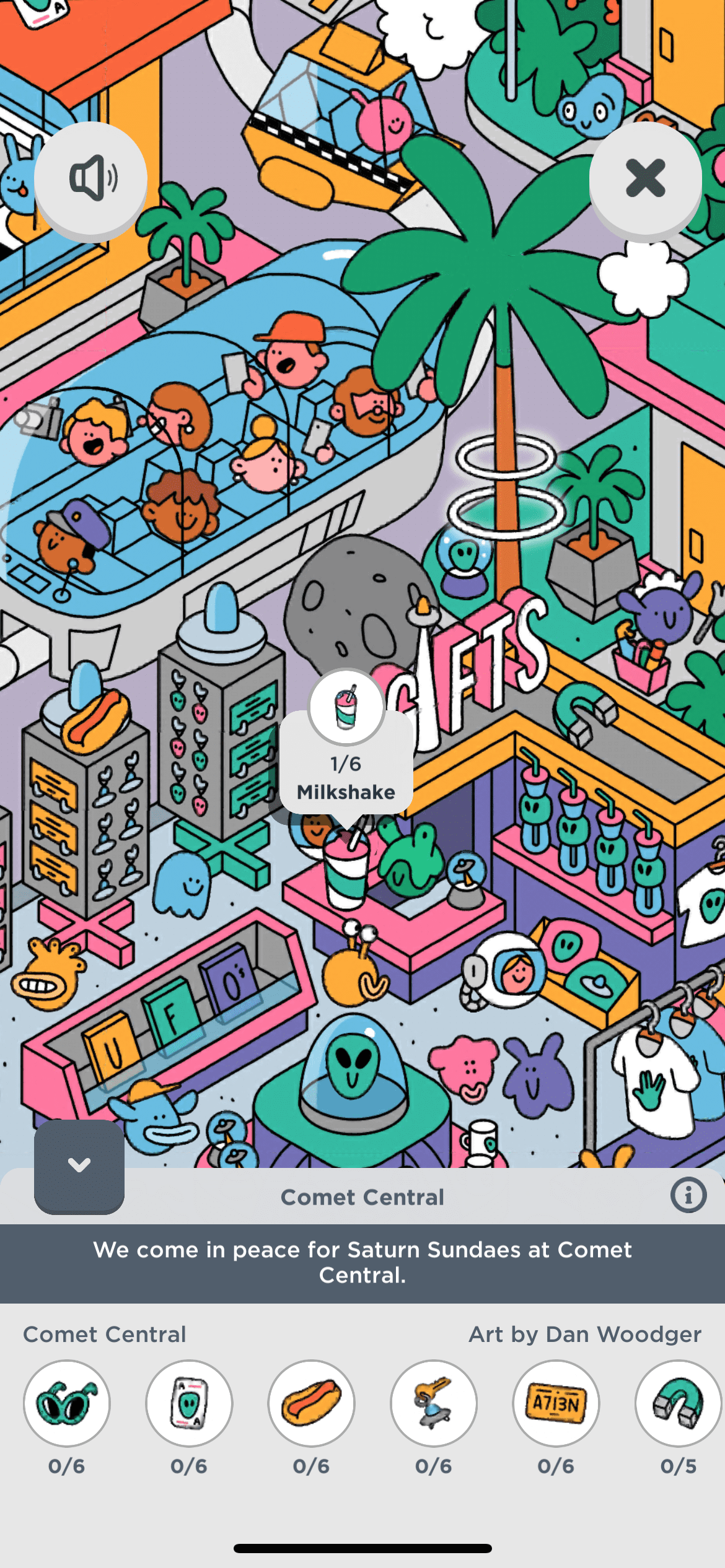Image resolution: width=725 pixels, height=1568 pixels.
Task: Select the A713N license plate item
Action: (556, 1403)
